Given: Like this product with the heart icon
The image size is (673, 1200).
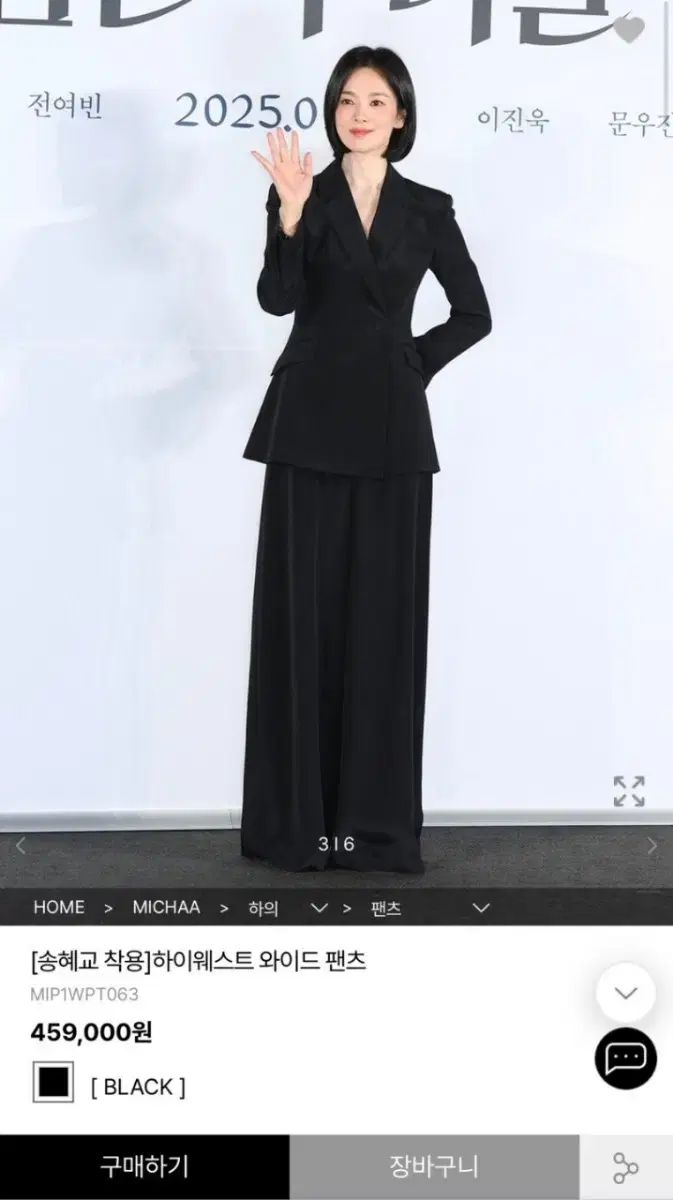Looking at the screenshot, I should click(629, 30).
